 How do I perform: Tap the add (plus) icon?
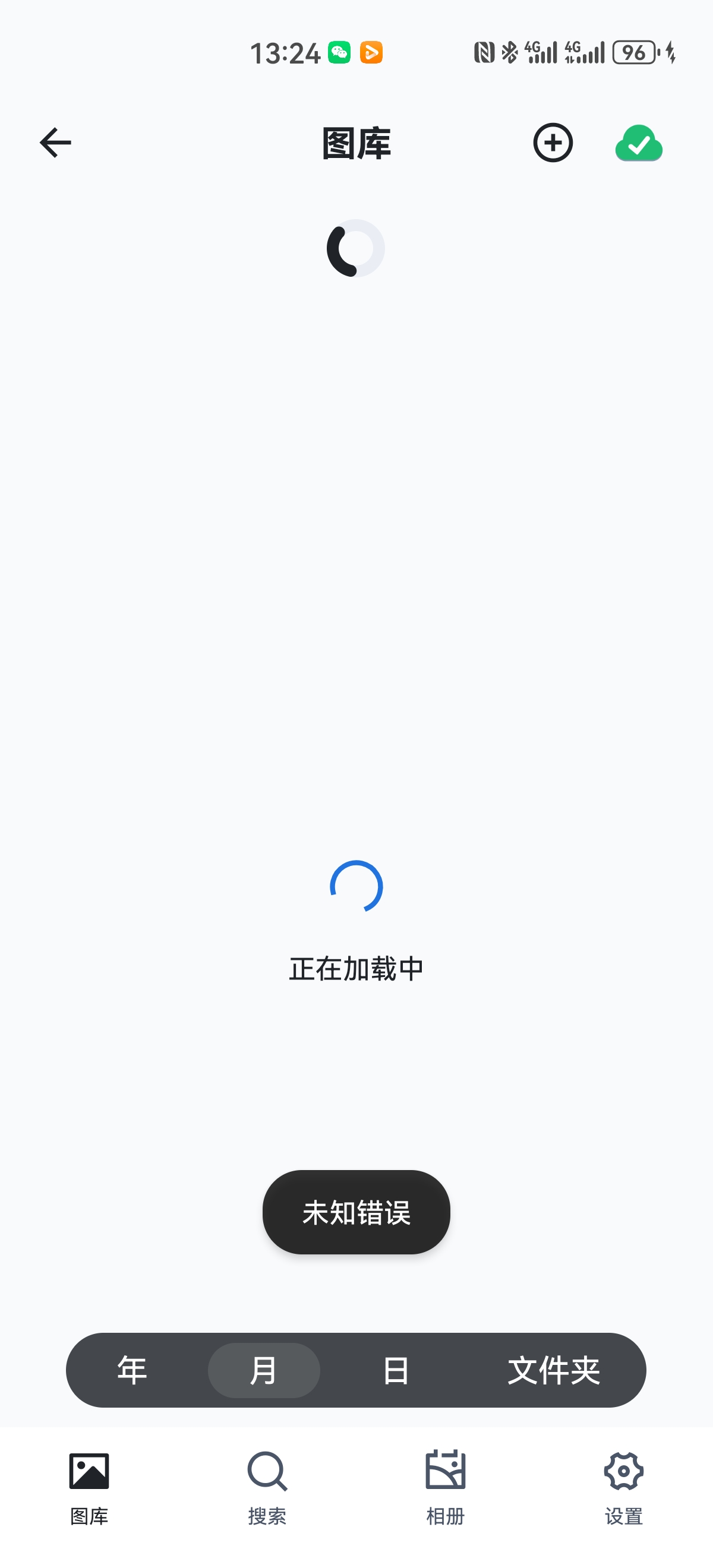click(553, 143)
